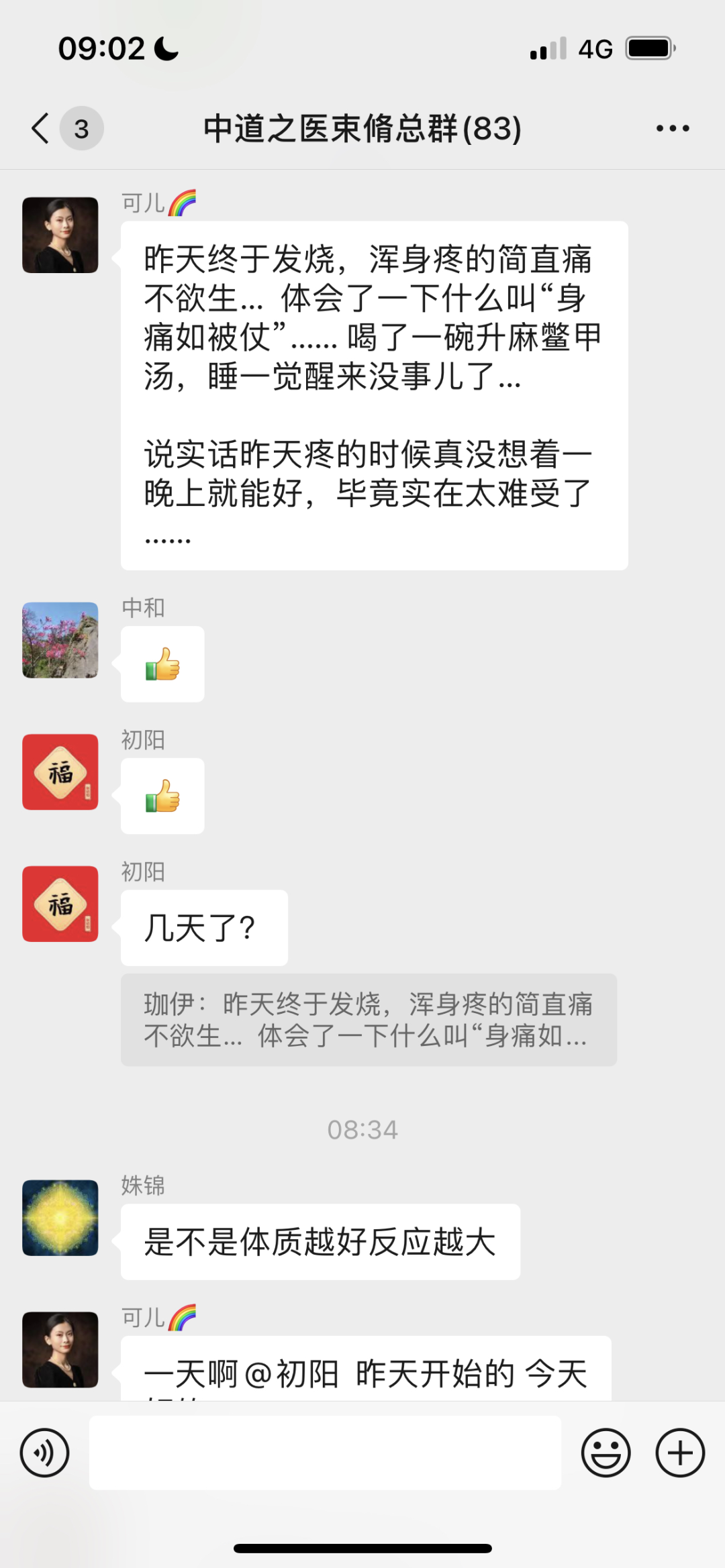725x1568 pixels.
Task: Tap 中和's thumbs-up sticker
Action: [162, 664]
